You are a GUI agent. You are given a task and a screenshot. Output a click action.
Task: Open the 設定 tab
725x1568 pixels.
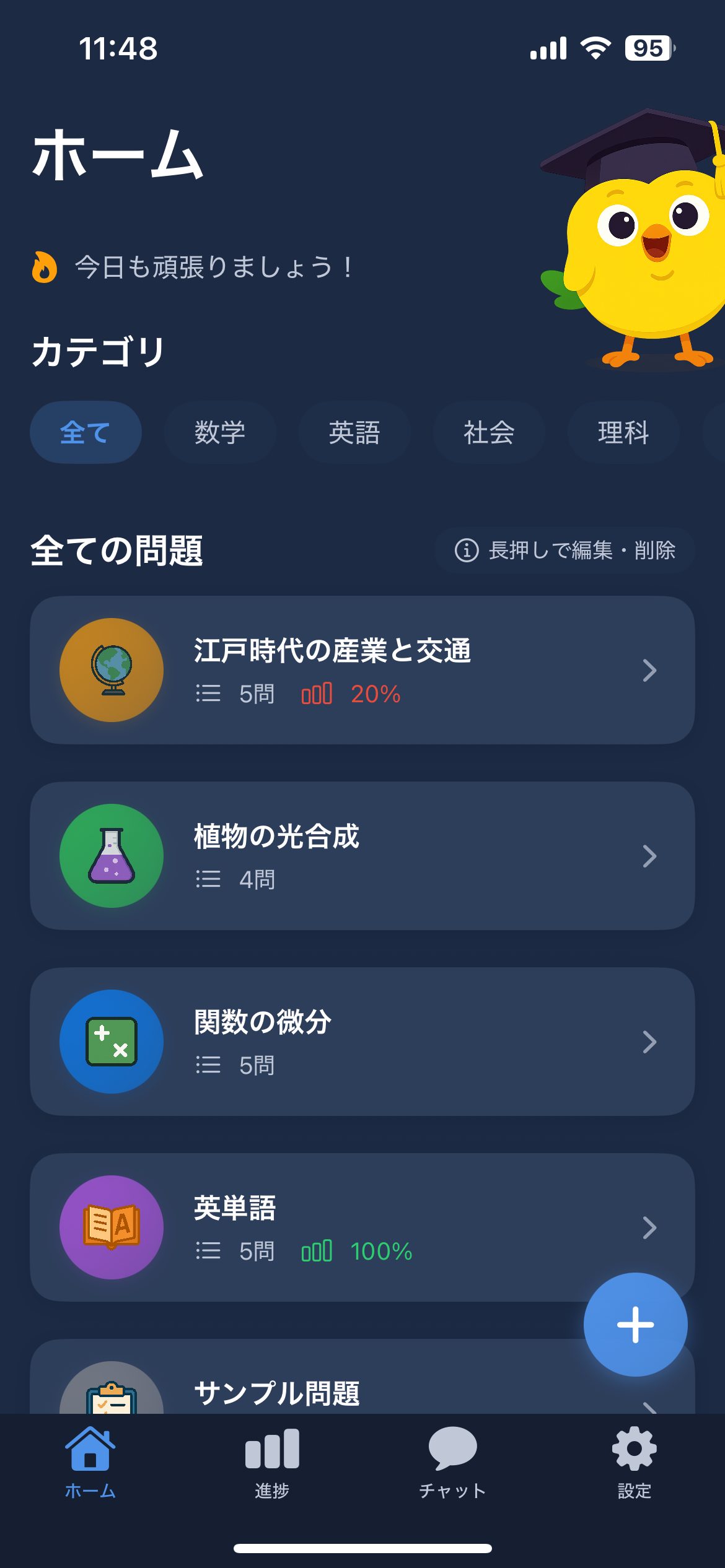(x=634, y=1463)
